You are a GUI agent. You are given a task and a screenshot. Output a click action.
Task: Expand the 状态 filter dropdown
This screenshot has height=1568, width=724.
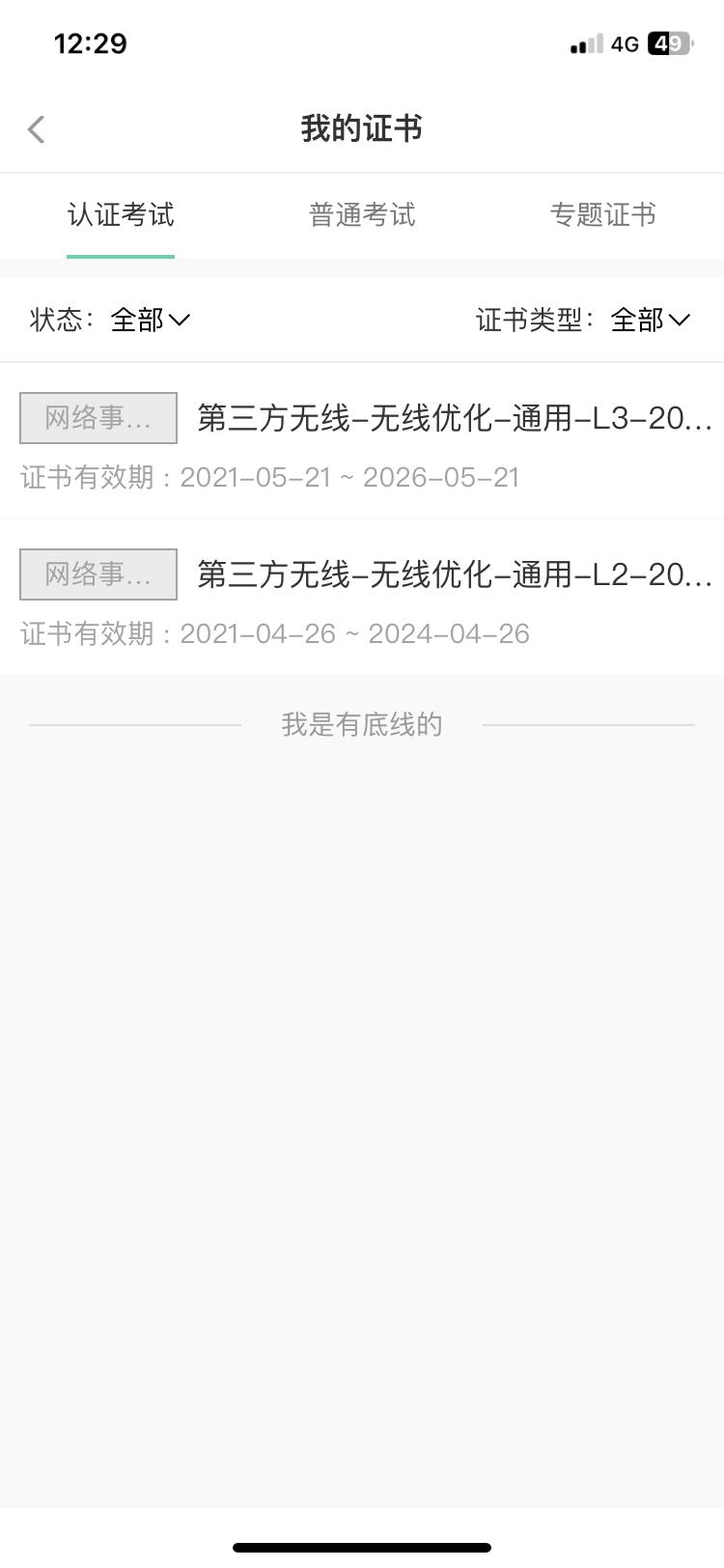pos(150,320)
